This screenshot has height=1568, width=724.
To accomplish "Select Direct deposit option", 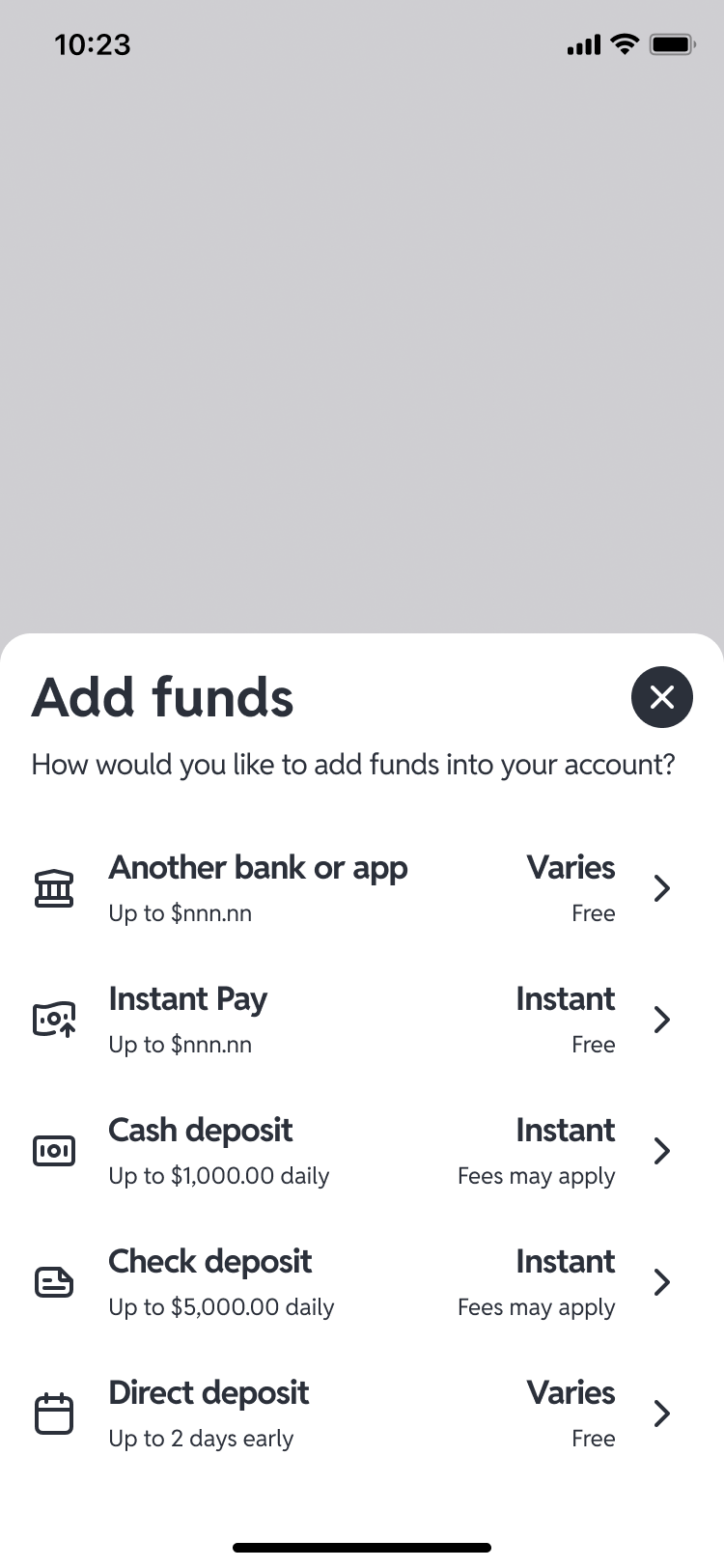I will [361, 1414].
